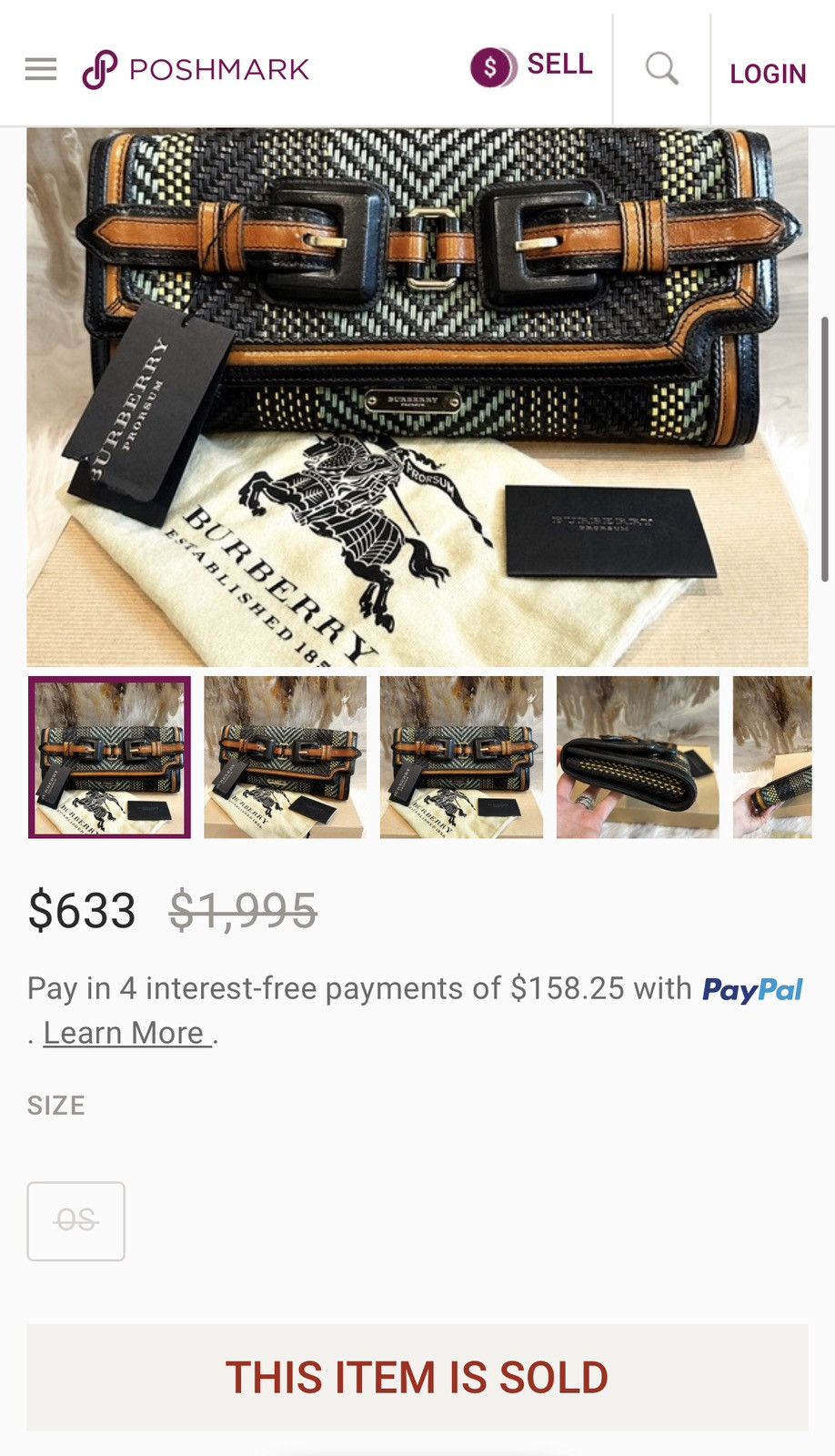Viewport: 835px width, 1456px height.
Task: Open the search magnifier
Action: point(661,68)
